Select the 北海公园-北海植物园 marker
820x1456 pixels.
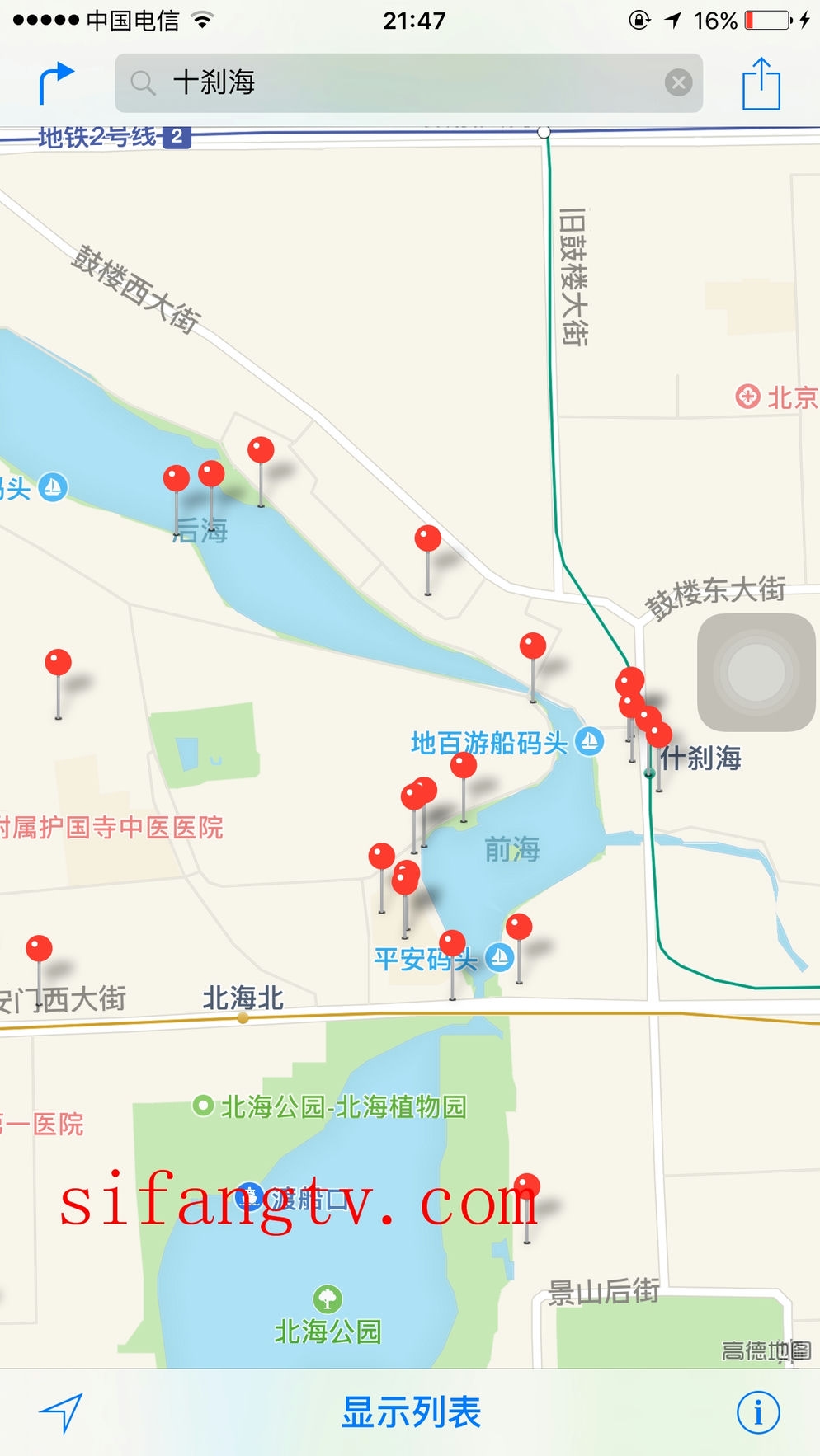pyautogui.click(x=203, y=1105)
